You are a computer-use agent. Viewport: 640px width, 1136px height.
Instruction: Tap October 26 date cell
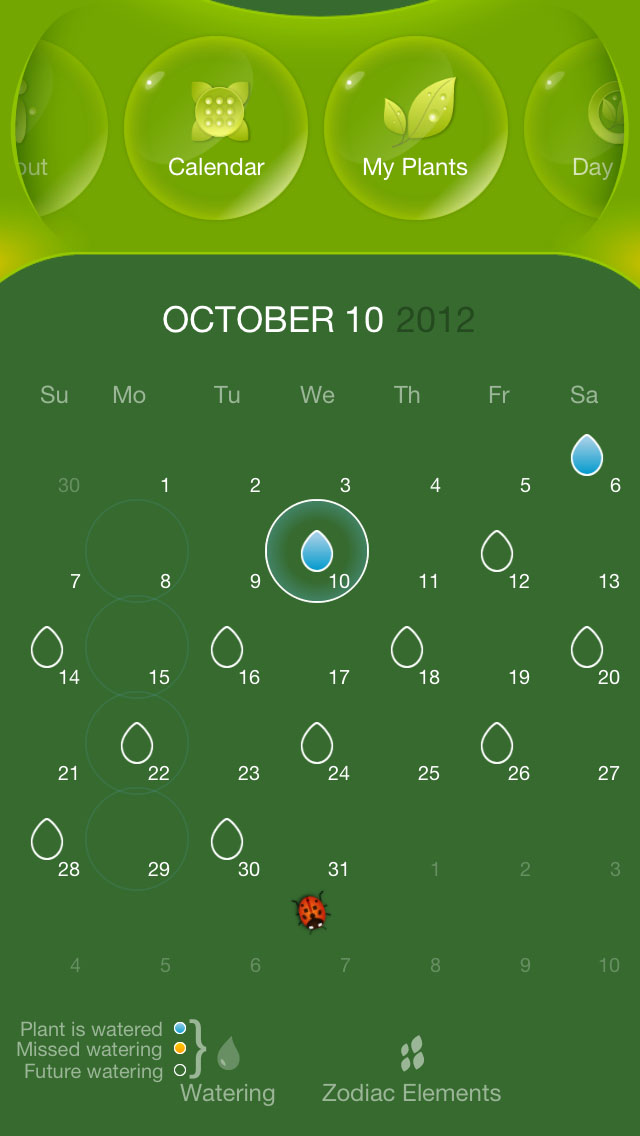(502, 752)
